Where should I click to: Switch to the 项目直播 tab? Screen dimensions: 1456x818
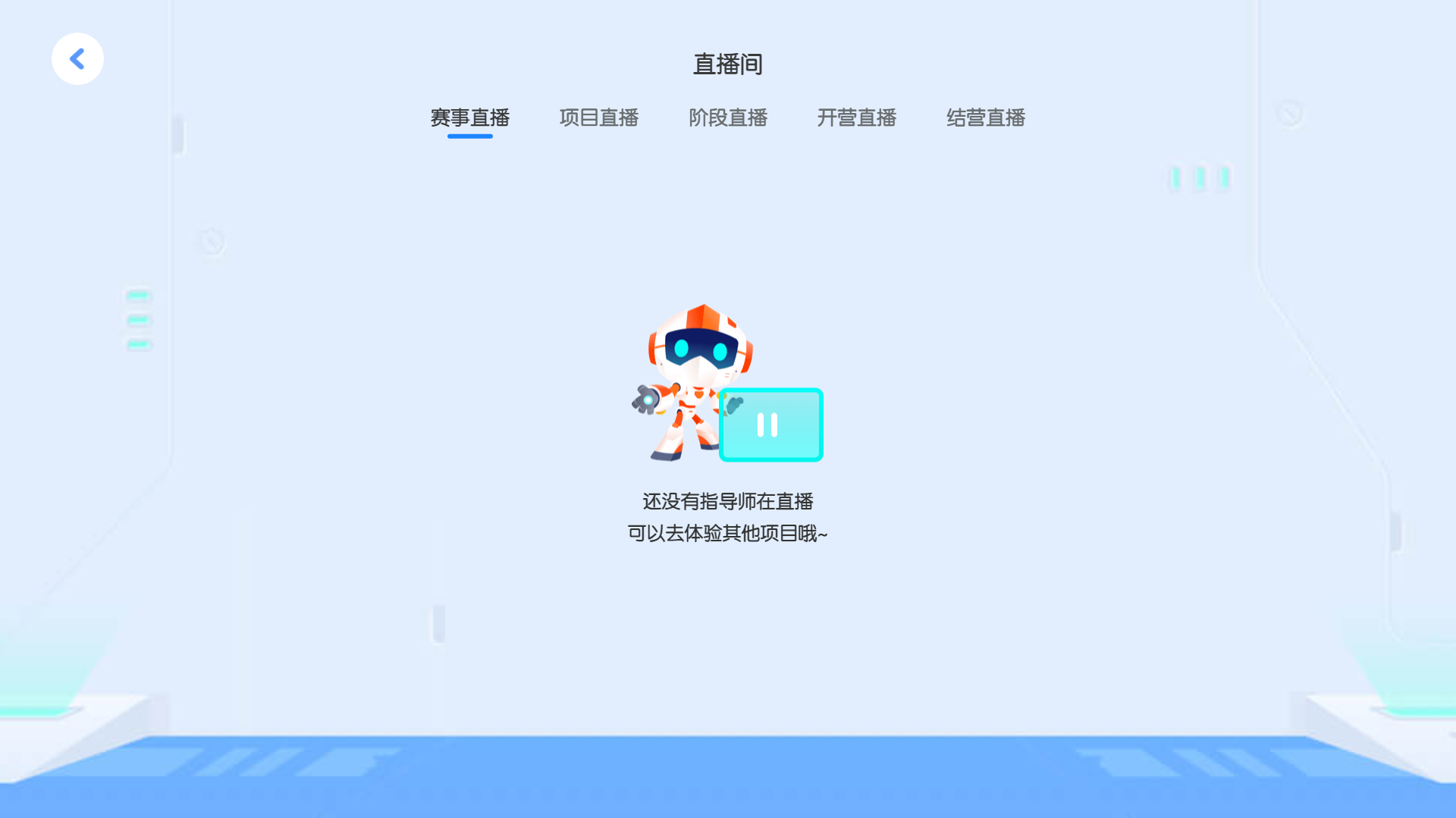coord(599,118)
